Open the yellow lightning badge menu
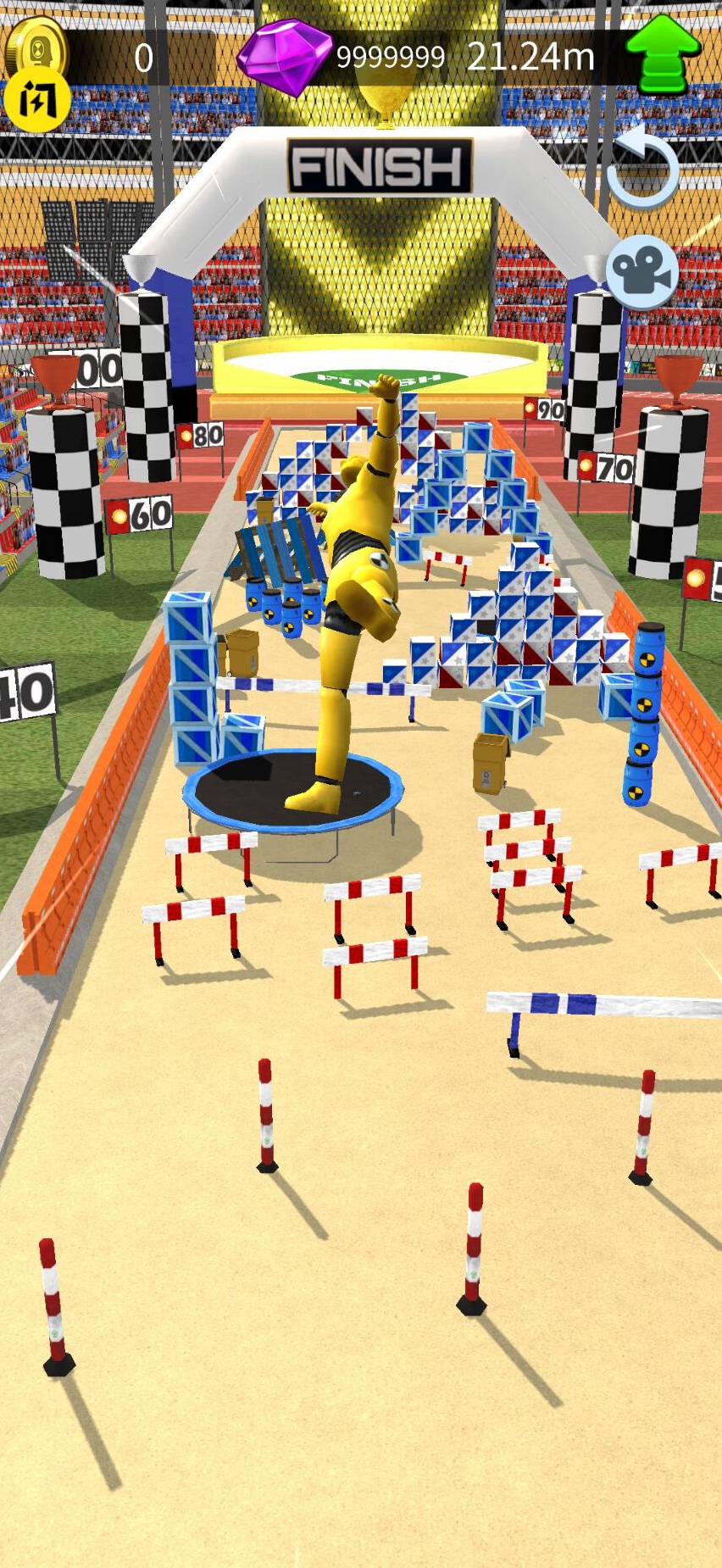The width and height of the screenshot is (722, 1568). (x=36, y=101)
